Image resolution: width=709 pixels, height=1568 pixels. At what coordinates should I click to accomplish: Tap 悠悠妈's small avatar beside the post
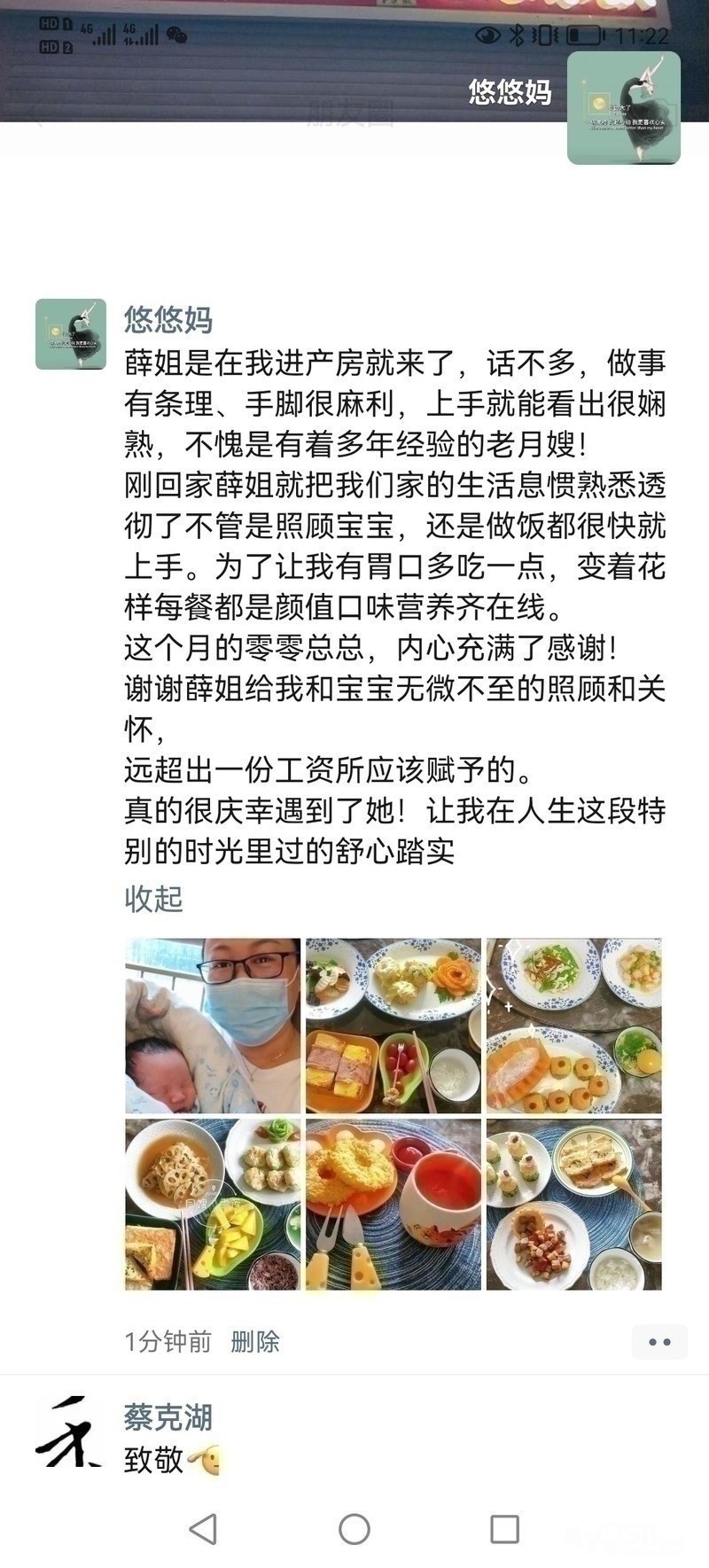point(71,333)
